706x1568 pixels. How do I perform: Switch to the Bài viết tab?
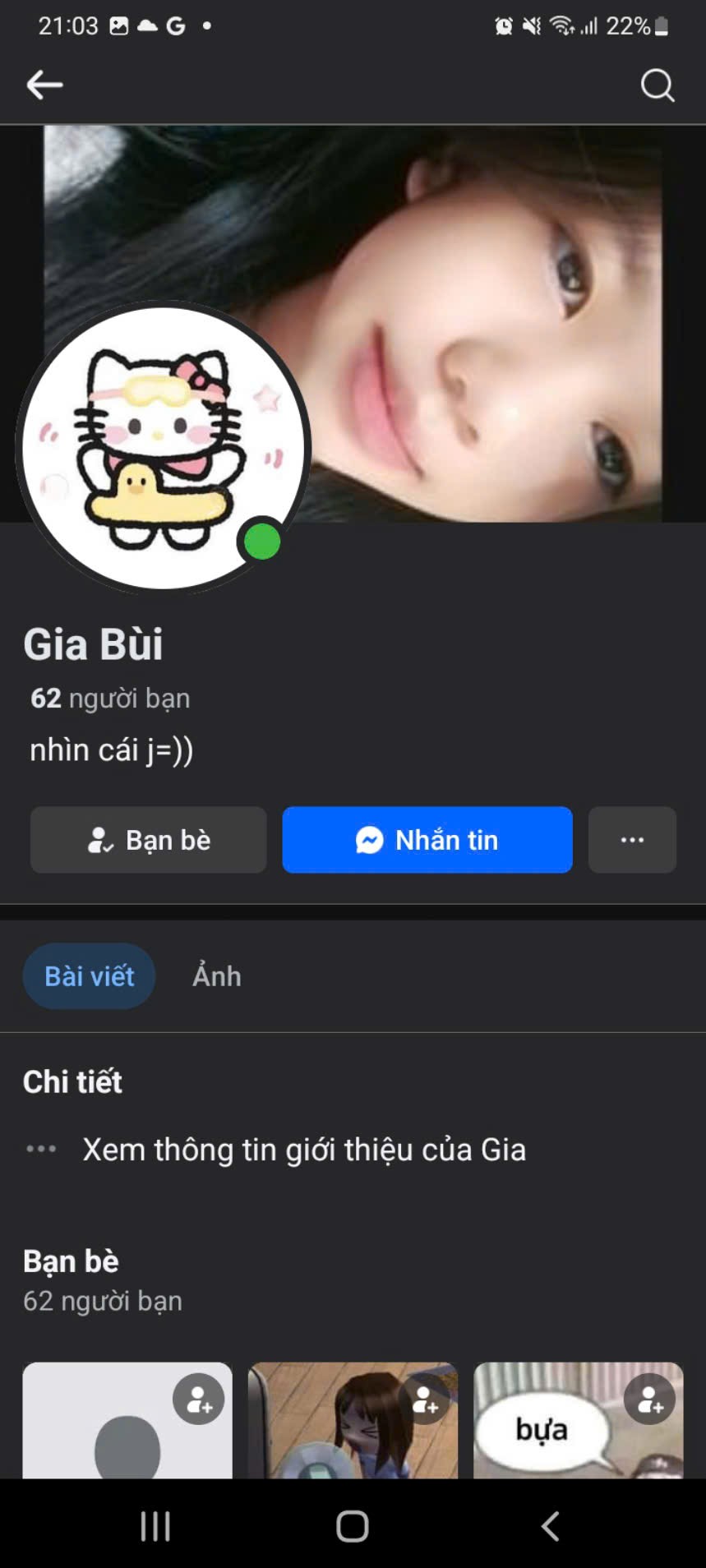(x=89, y=976)
